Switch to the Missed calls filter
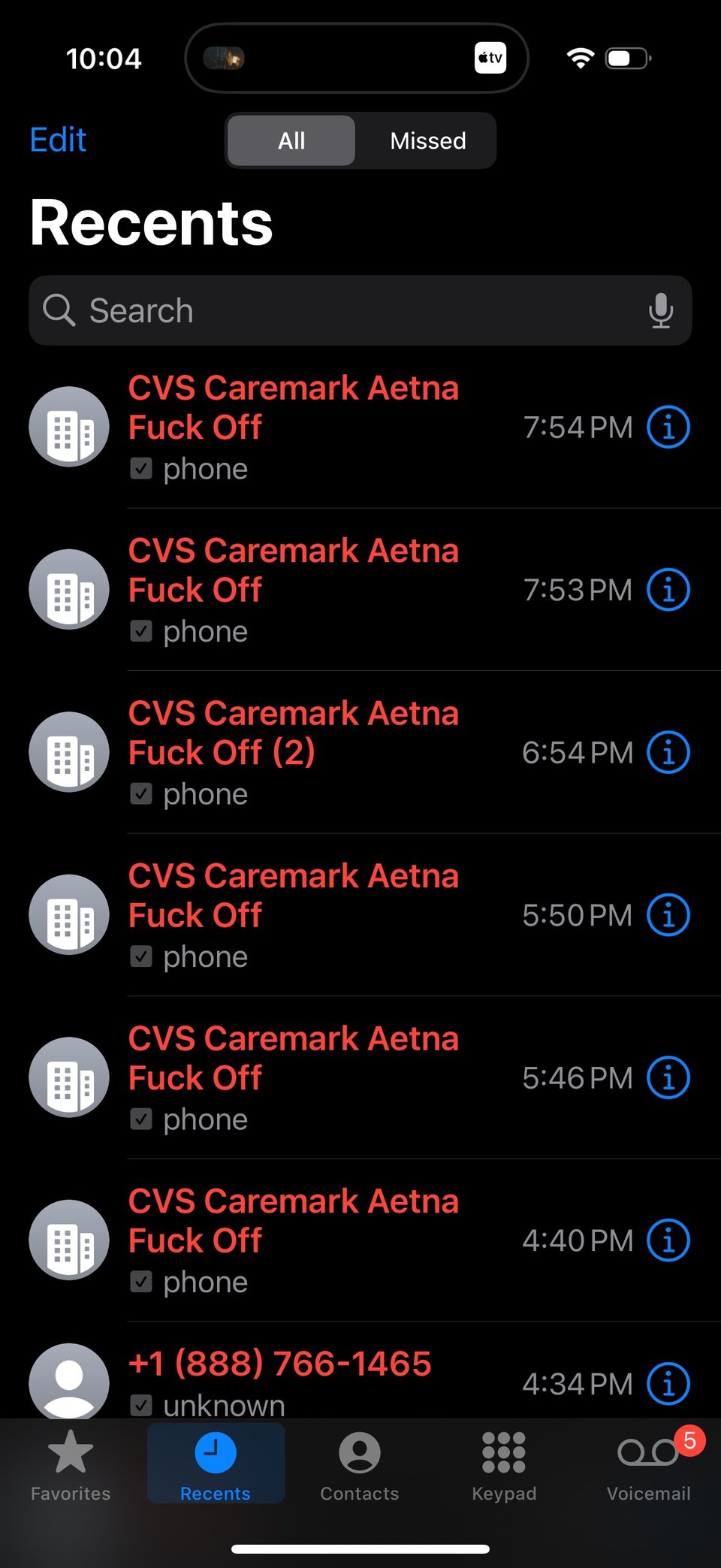The width and height of the screenshot is (721, 1568). click(427, 140)
